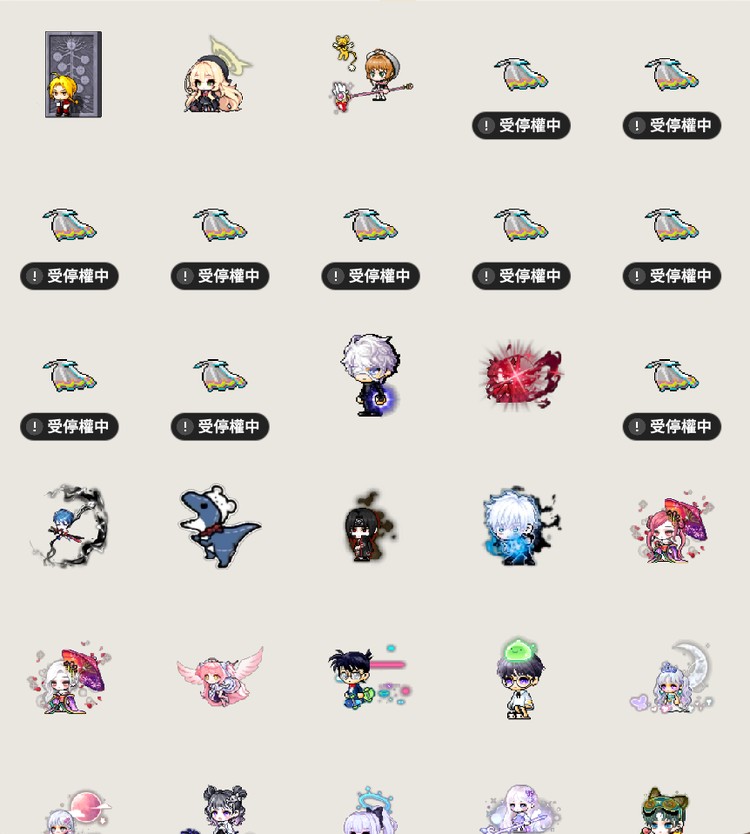View the white-haired character holding a purple orb
This screenshot has width=750, height=834.
(x=371, y=374)
